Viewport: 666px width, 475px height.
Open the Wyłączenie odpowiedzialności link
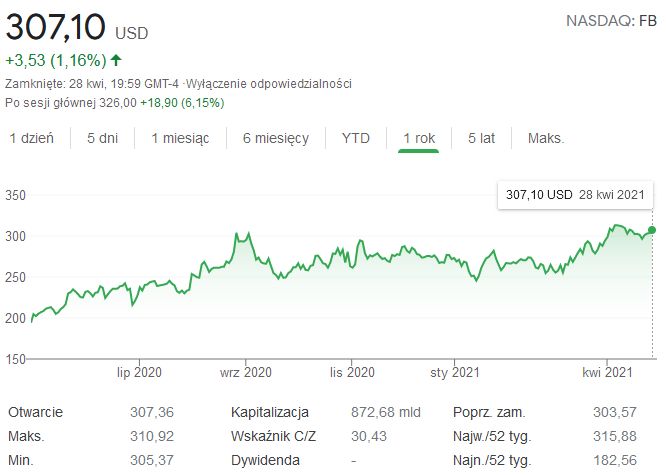coord(283,83)
